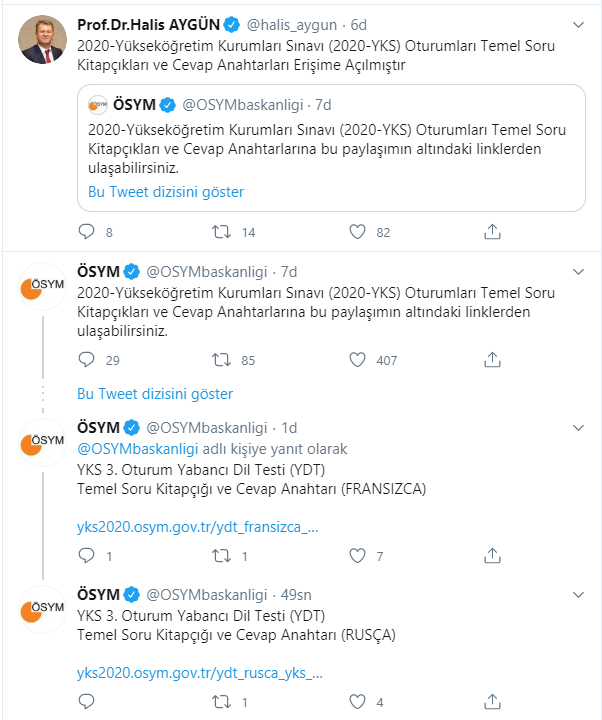Show the thread below the ÖSYM 7d tweet
Image resolution: width=602 pixels, height=720 pixels.
pyautogui.click(x=155, y=393)
